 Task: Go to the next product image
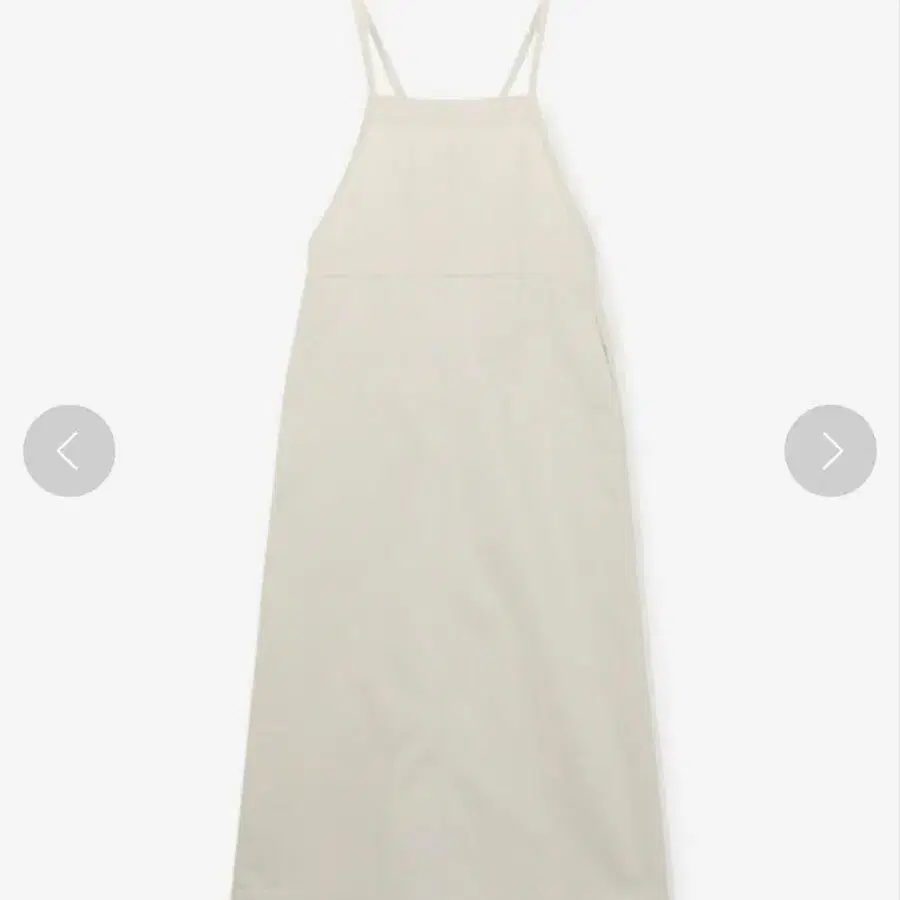(x=830, y=451)
